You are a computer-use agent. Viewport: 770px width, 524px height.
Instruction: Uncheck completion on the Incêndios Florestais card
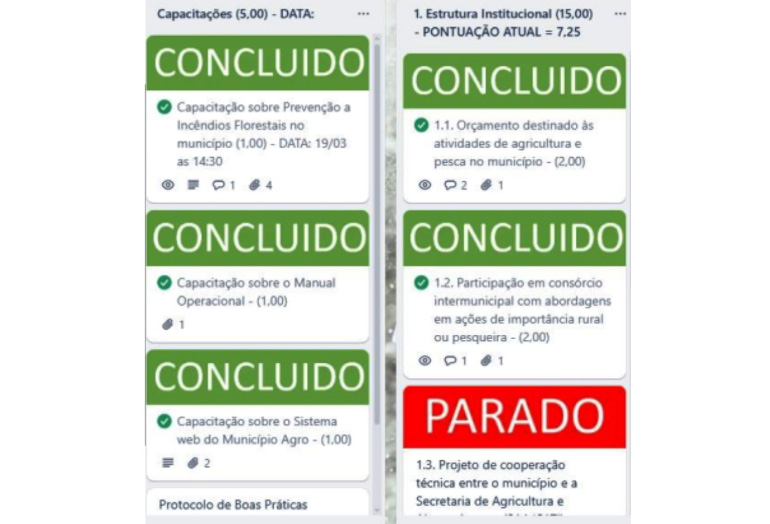[165, 107]
